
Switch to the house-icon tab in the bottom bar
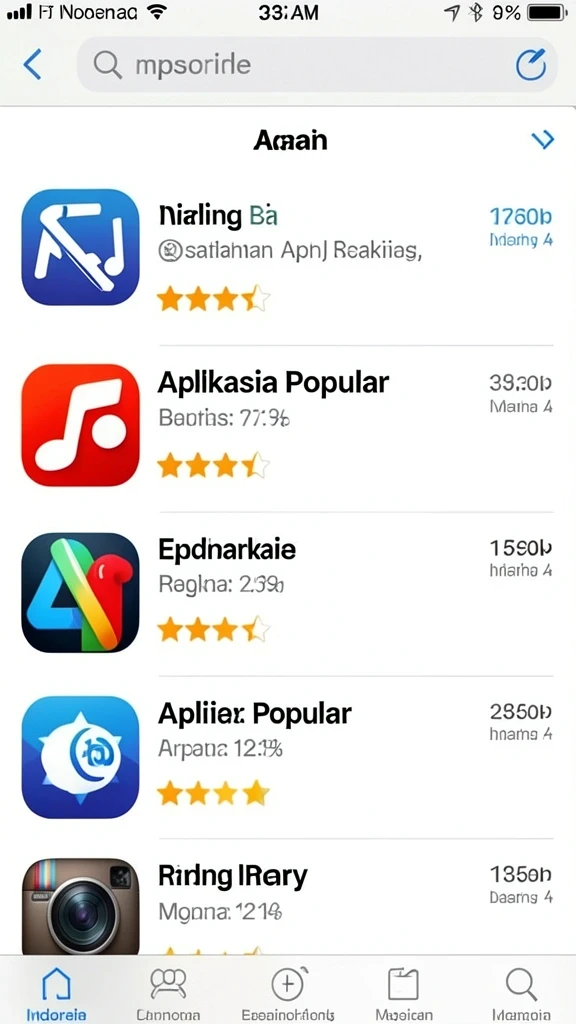point(56,991)
